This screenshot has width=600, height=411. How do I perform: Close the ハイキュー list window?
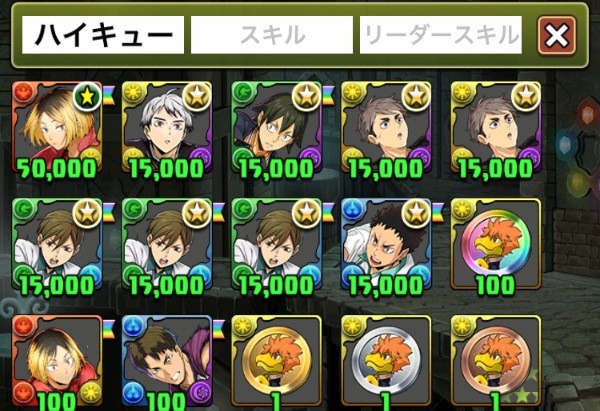click(x=557, y=36)
